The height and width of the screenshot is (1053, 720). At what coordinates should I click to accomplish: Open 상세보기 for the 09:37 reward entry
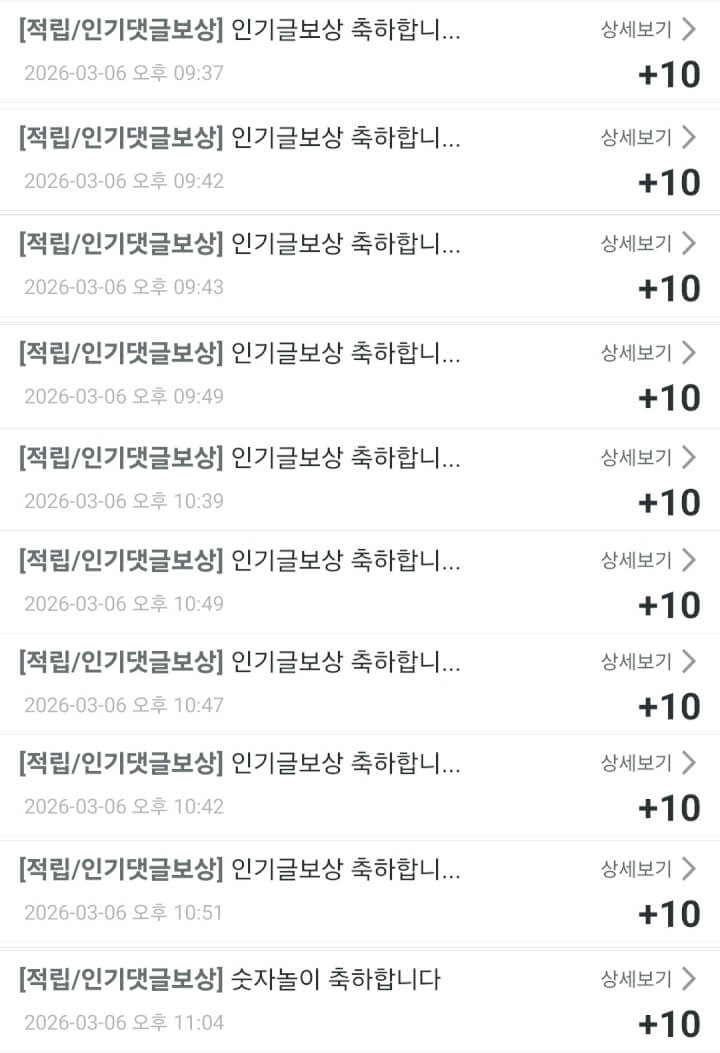coord(647,29)
